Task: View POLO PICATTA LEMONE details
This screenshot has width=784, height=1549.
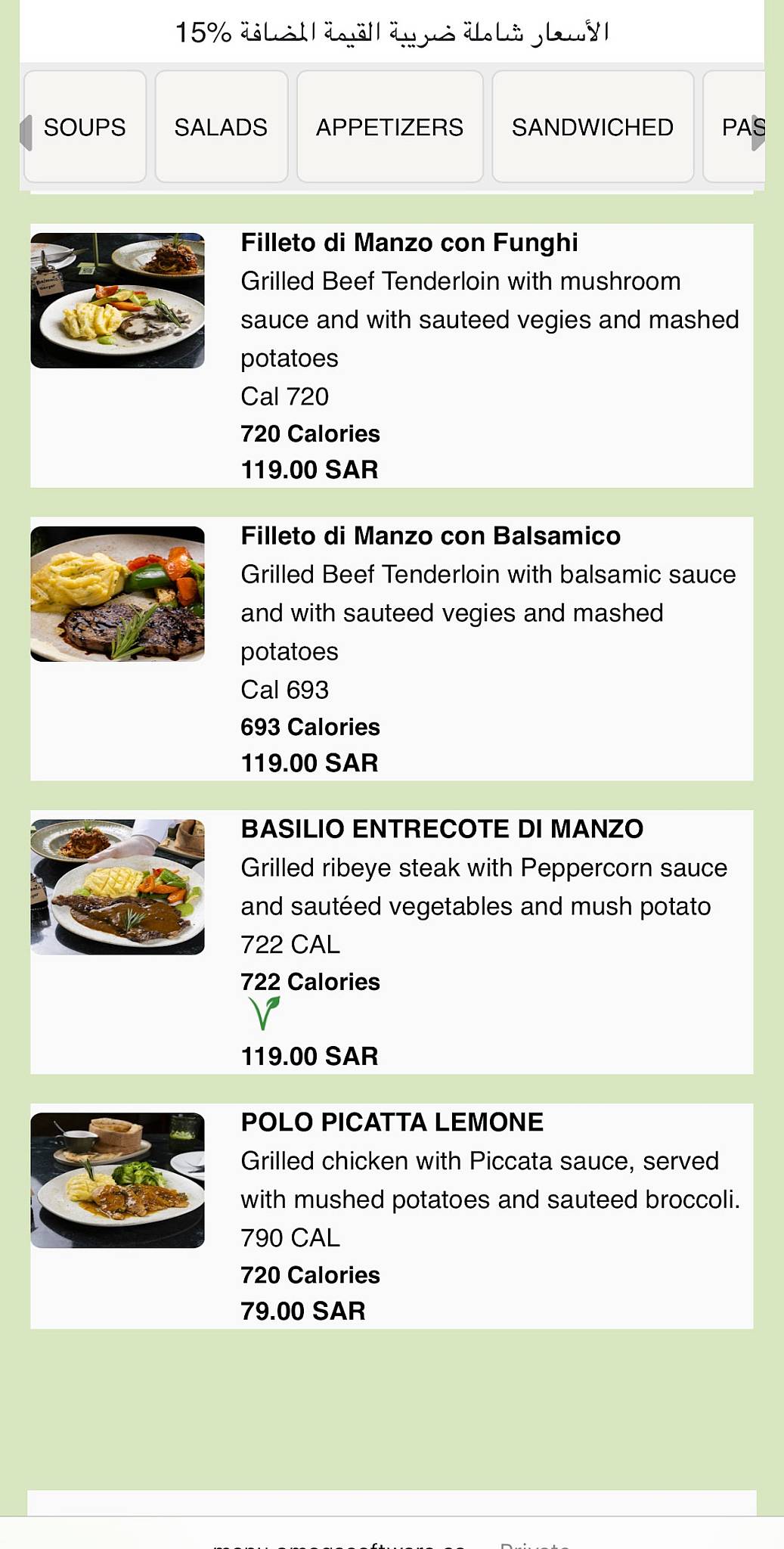Action: click(x=392, y=1216)
